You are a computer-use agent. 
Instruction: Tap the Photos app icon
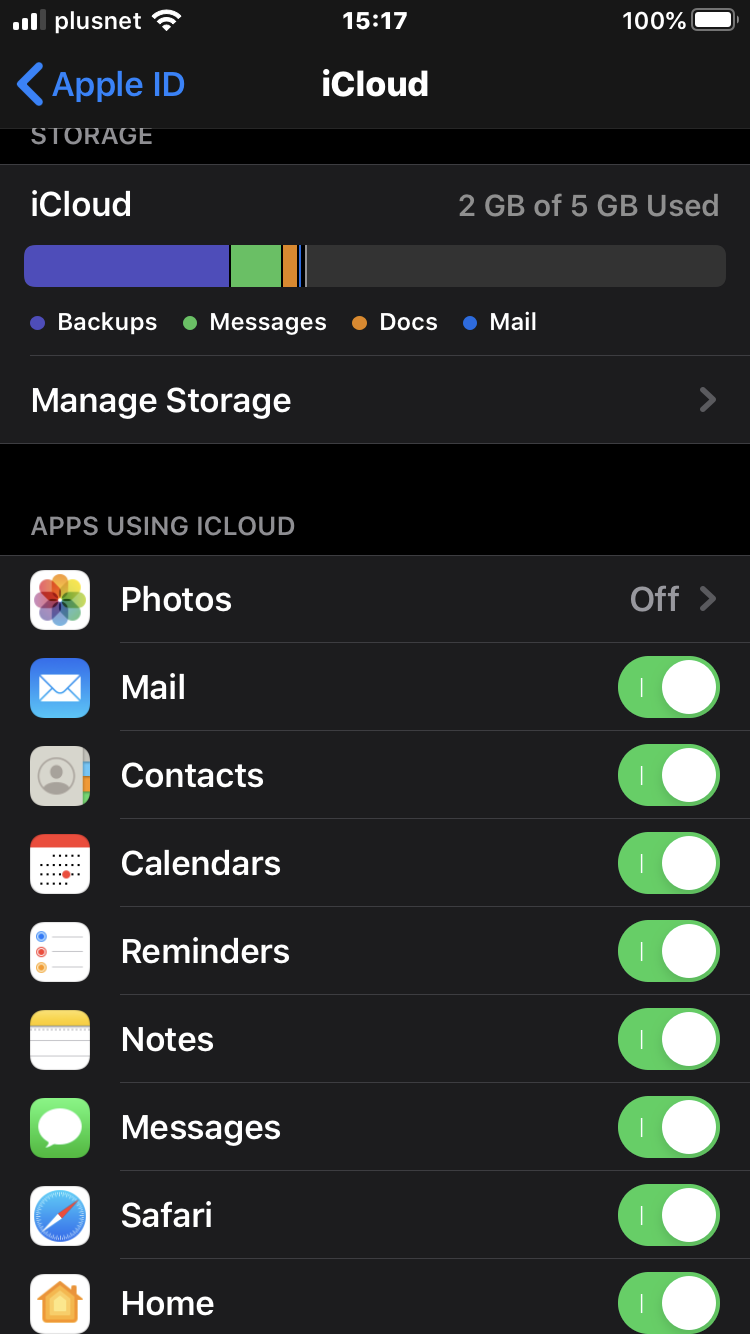[59, 599]
